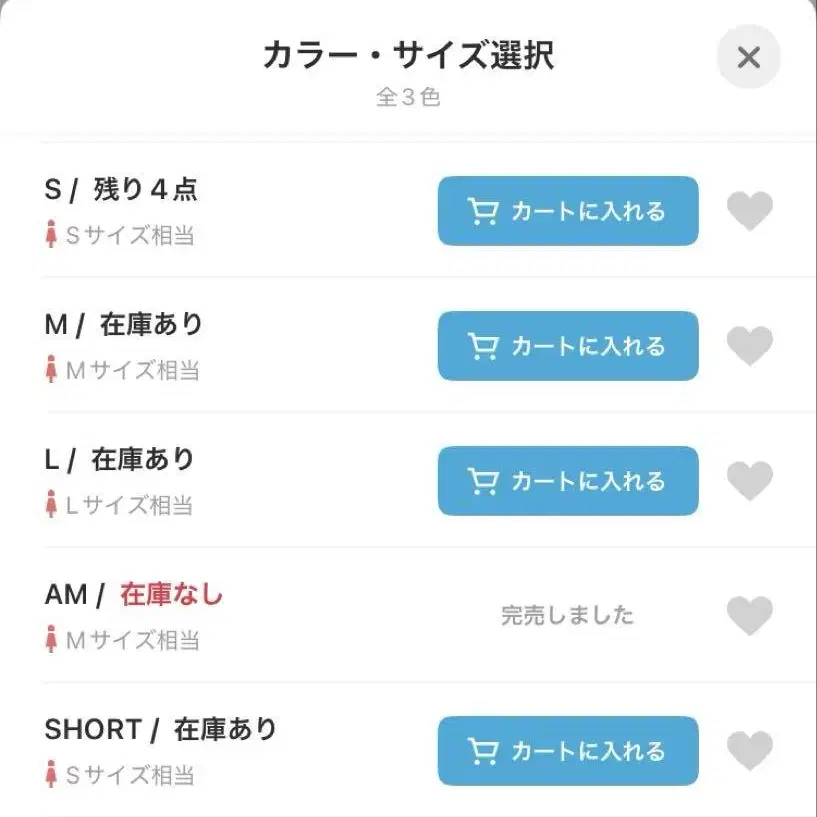The image size is (817, 817).
Task: Add size L to the cart
Action: pos(567,481)
